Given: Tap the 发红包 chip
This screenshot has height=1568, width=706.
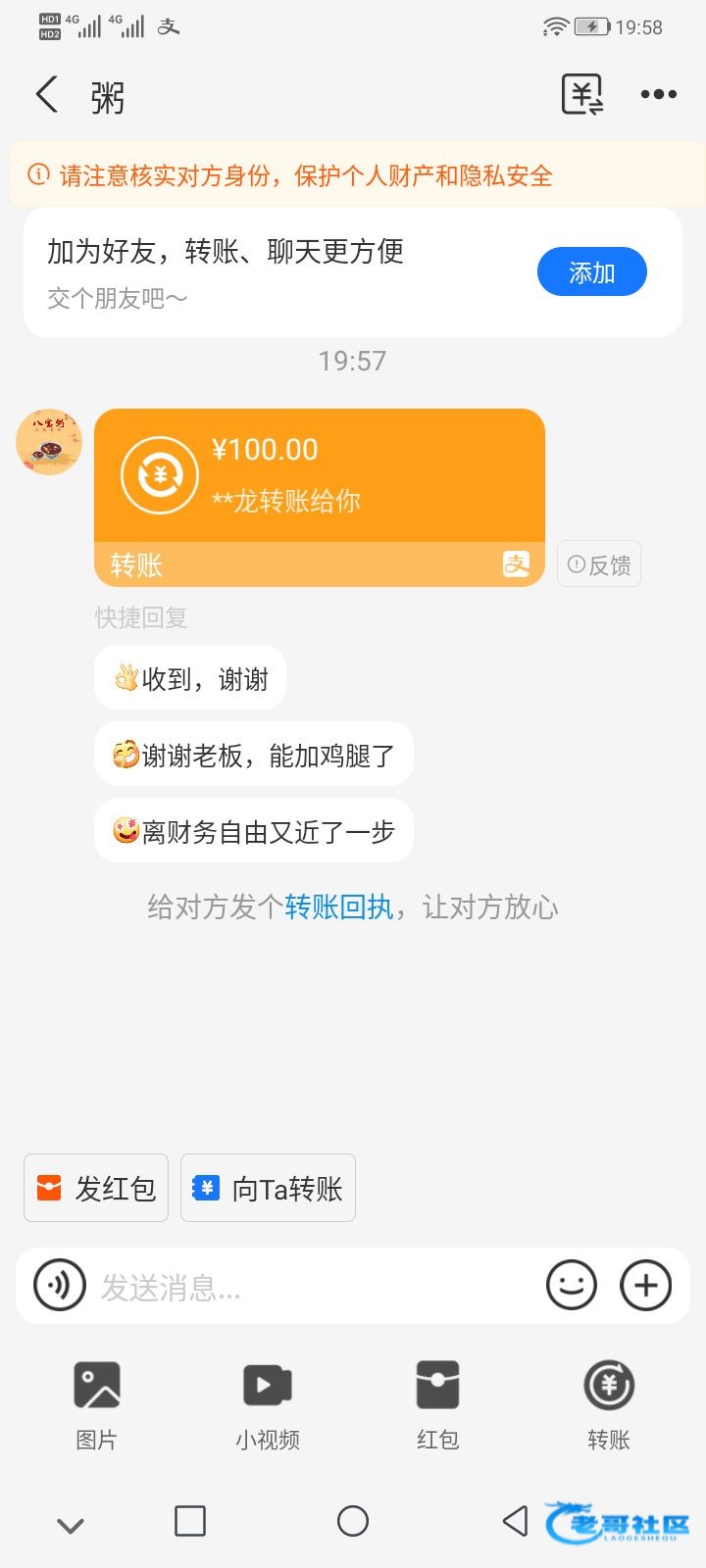Looking at the screenshot, I should pyautogui.click(x=96, y=1188).
